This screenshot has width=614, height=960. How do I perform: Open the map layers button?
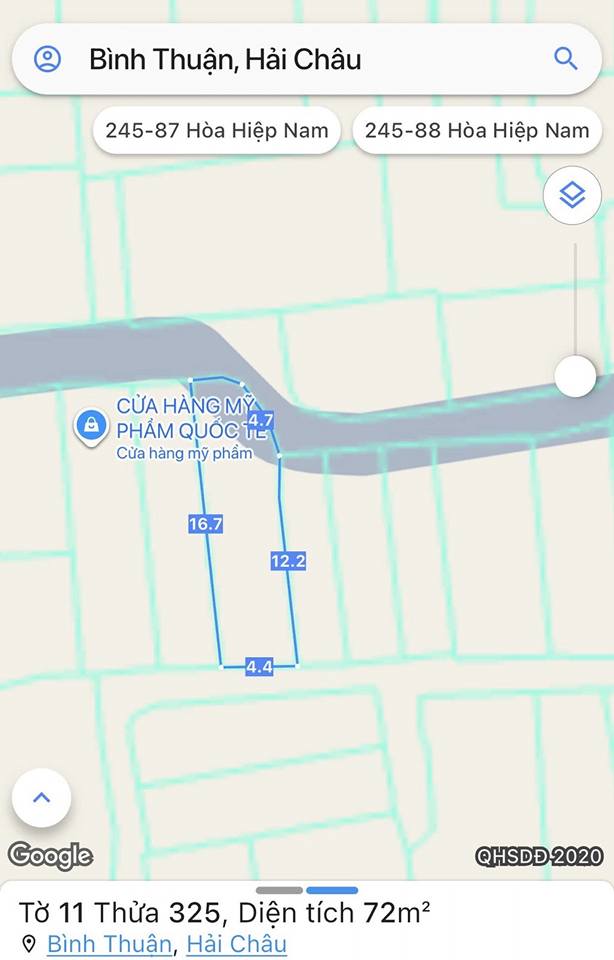point(572,195)
